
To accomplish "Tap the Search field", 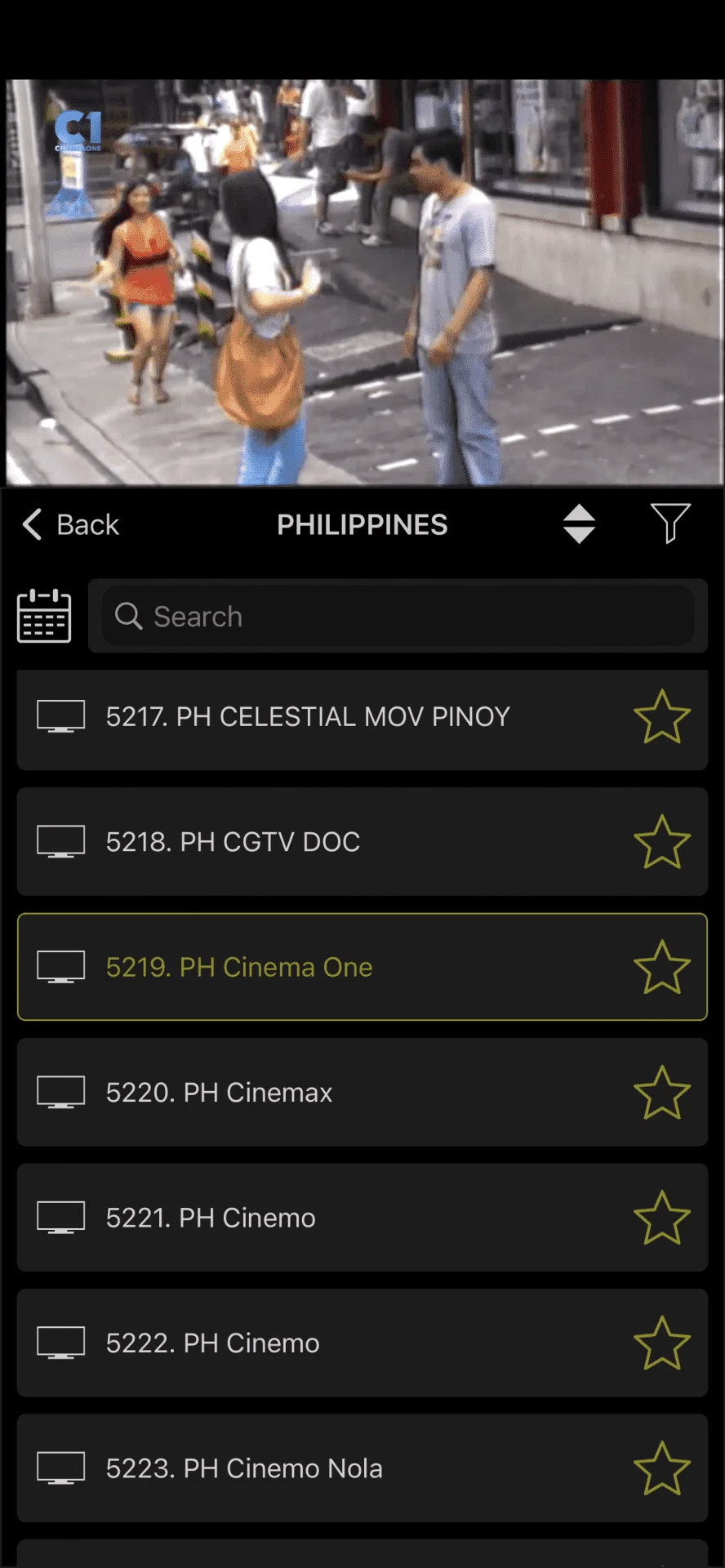I will [x=398, y=616].
